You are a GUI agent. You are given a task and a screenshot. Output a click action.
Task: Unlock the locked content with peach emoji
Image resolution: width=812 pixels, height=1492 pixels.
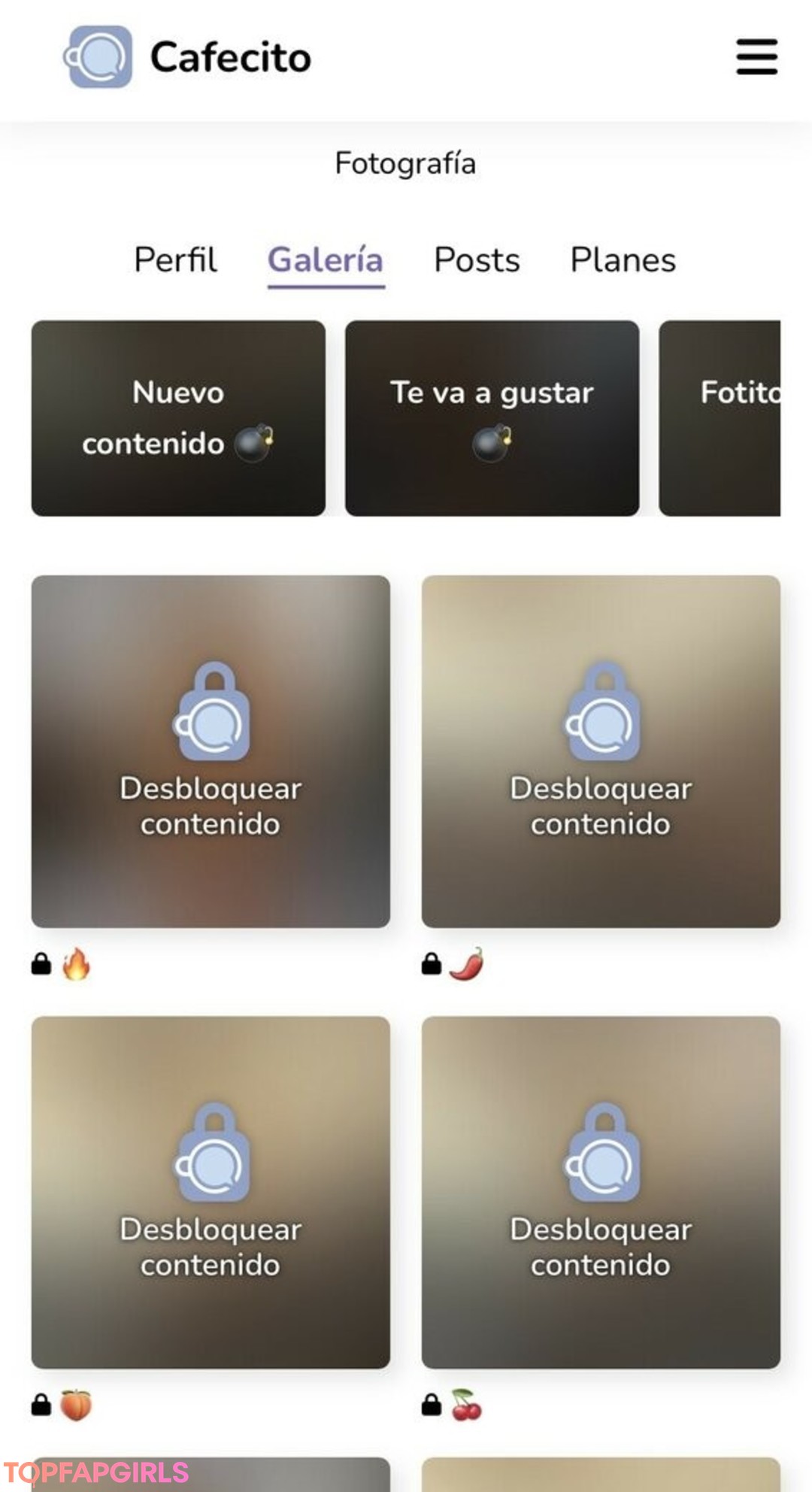tap(211, 1192)
